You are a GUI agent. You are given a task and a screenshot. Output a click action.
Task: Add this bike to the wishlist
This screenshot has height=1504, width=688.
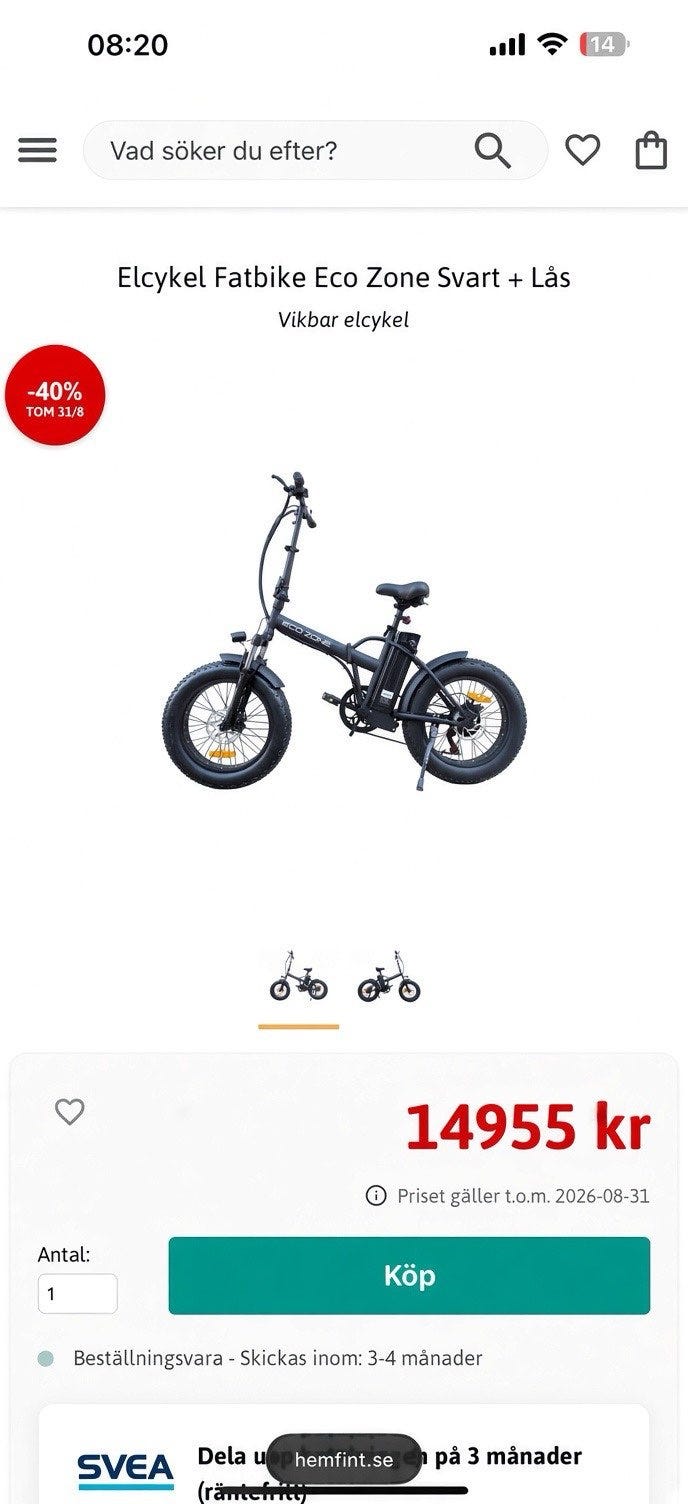click(x=69, y=1111)
